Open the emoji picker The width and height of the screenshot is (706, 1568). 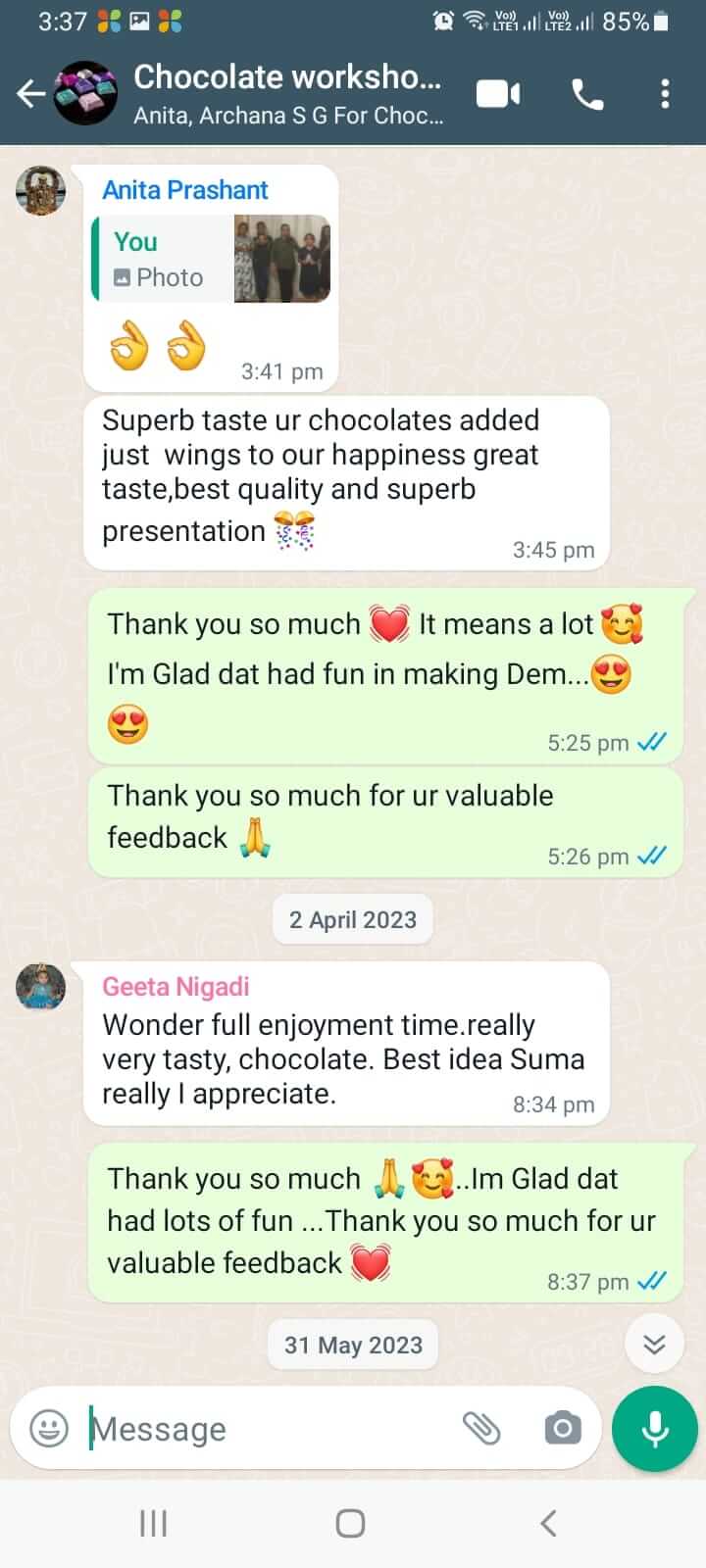pos(49,1428)
